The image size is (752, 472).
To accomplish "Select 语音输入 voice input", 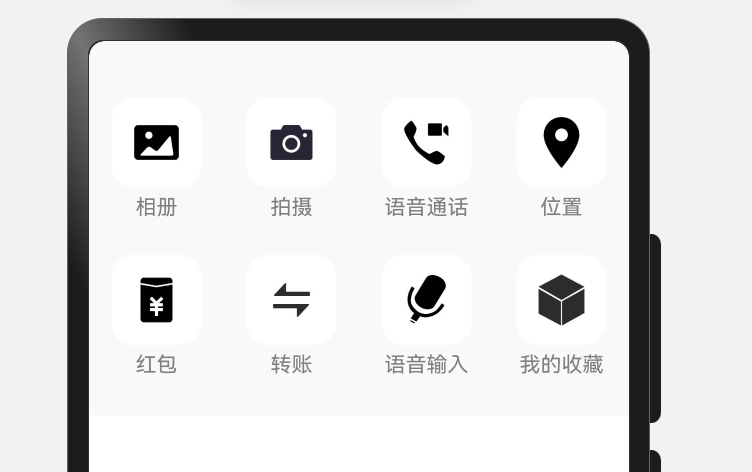I will coord(426,300).
